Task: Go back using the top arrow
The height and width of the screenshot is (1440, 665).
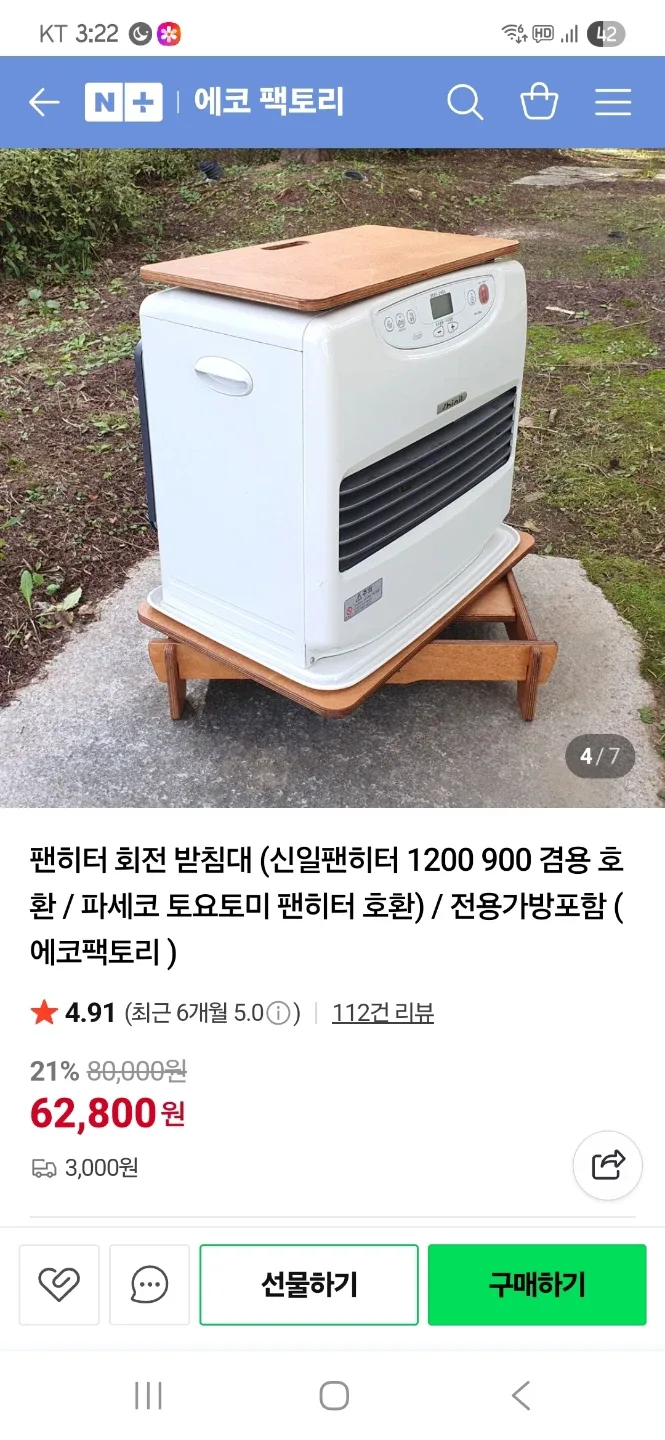Action: [x=44, y=102]
